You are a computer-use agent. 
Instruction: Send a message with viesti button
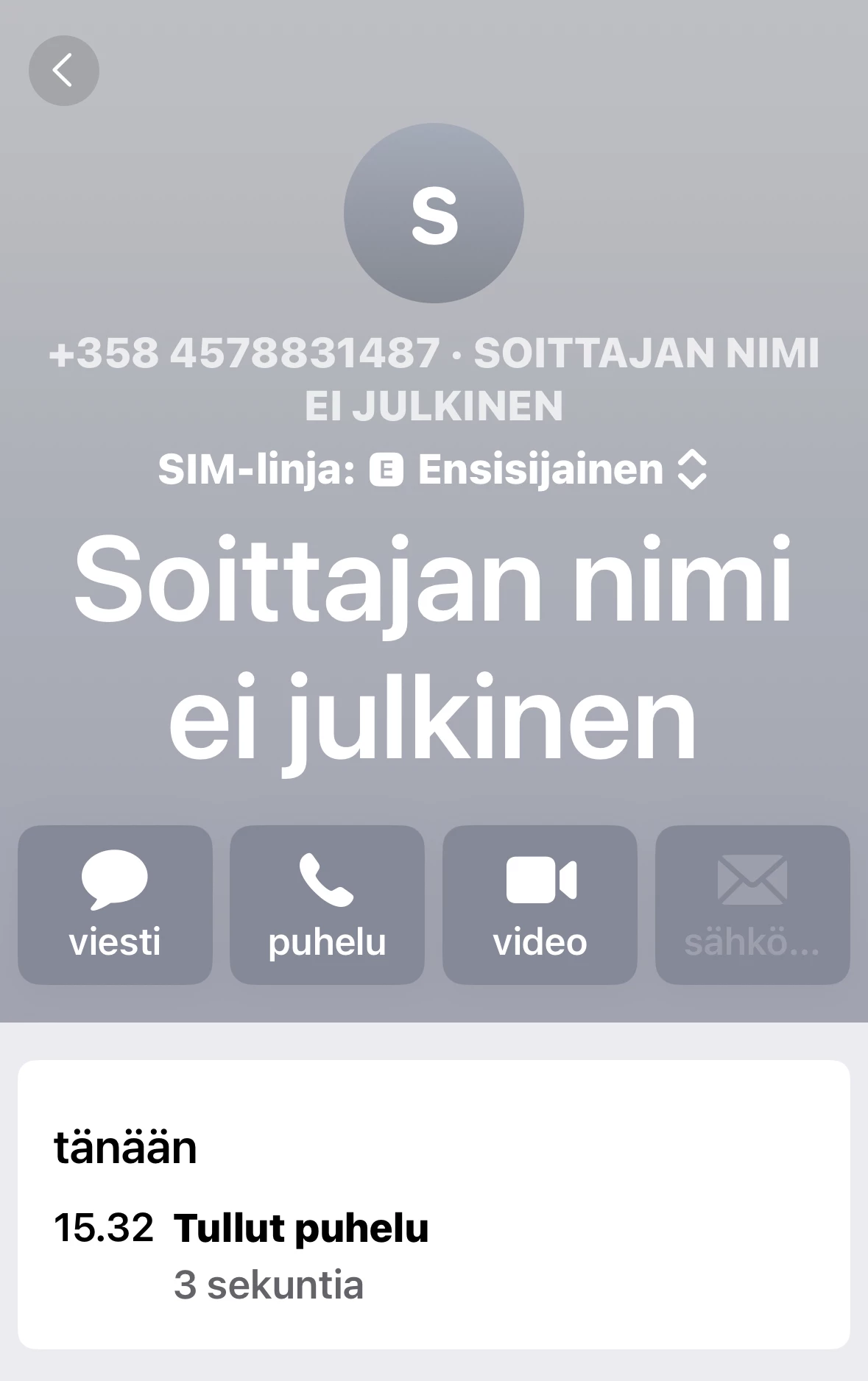115,905
